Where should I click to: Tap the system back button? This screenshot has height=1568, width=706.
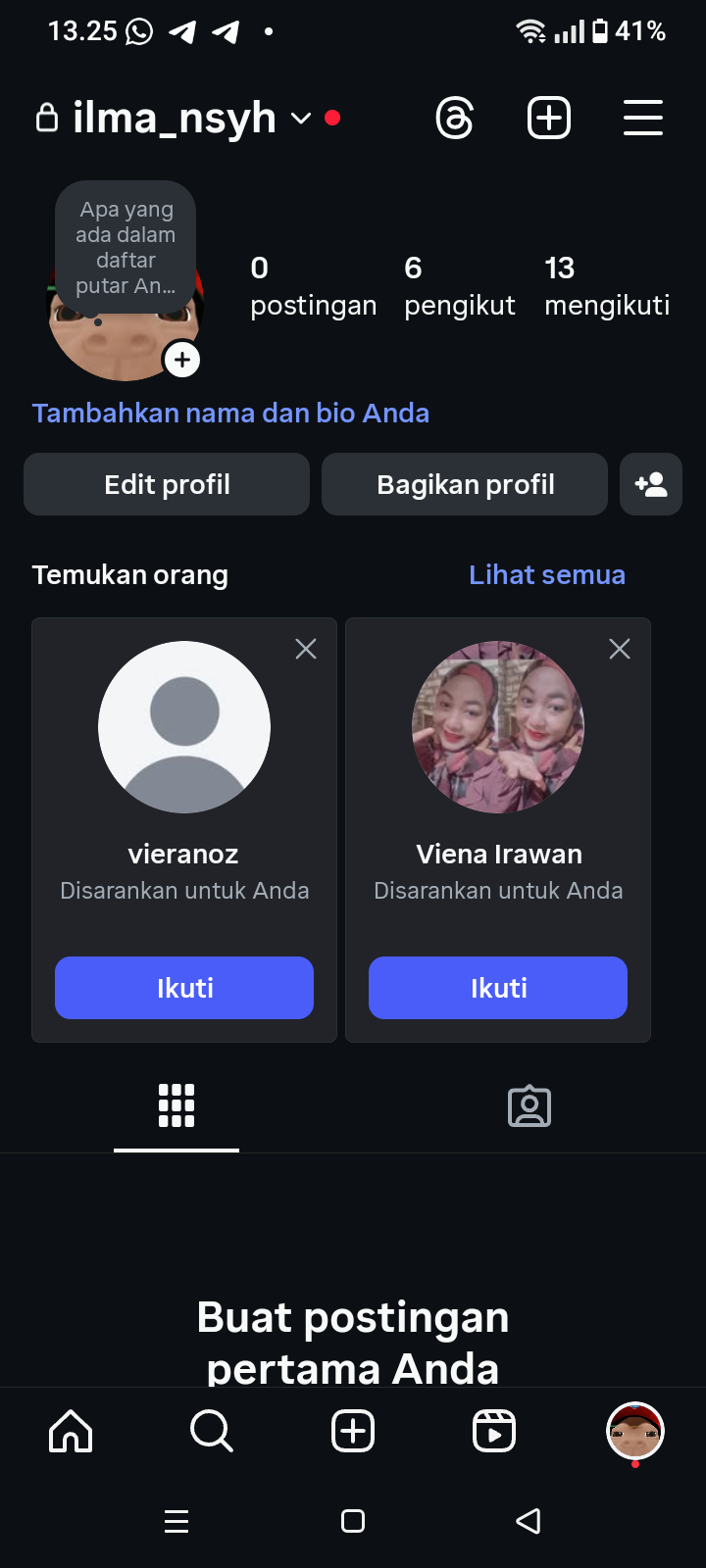pyautogui.click(x=529, y=1521)
